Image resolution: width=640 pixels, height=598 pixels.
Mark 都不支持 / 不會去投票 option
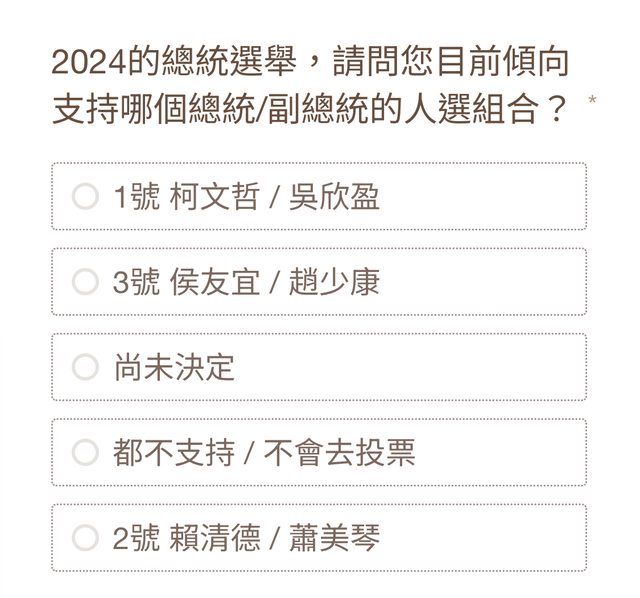point(86,453)
